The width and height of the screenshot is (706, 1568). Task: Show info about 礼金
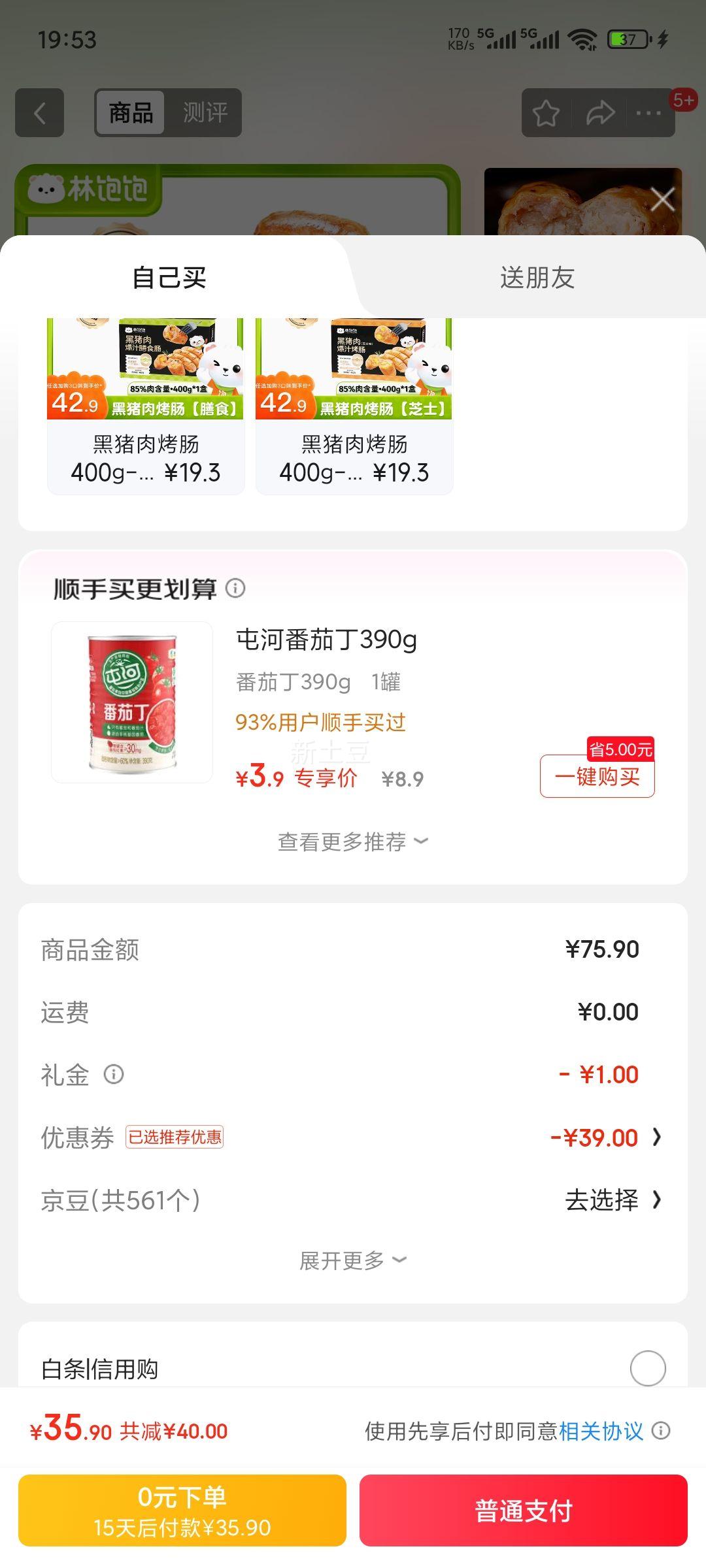tap(114, 1074)
